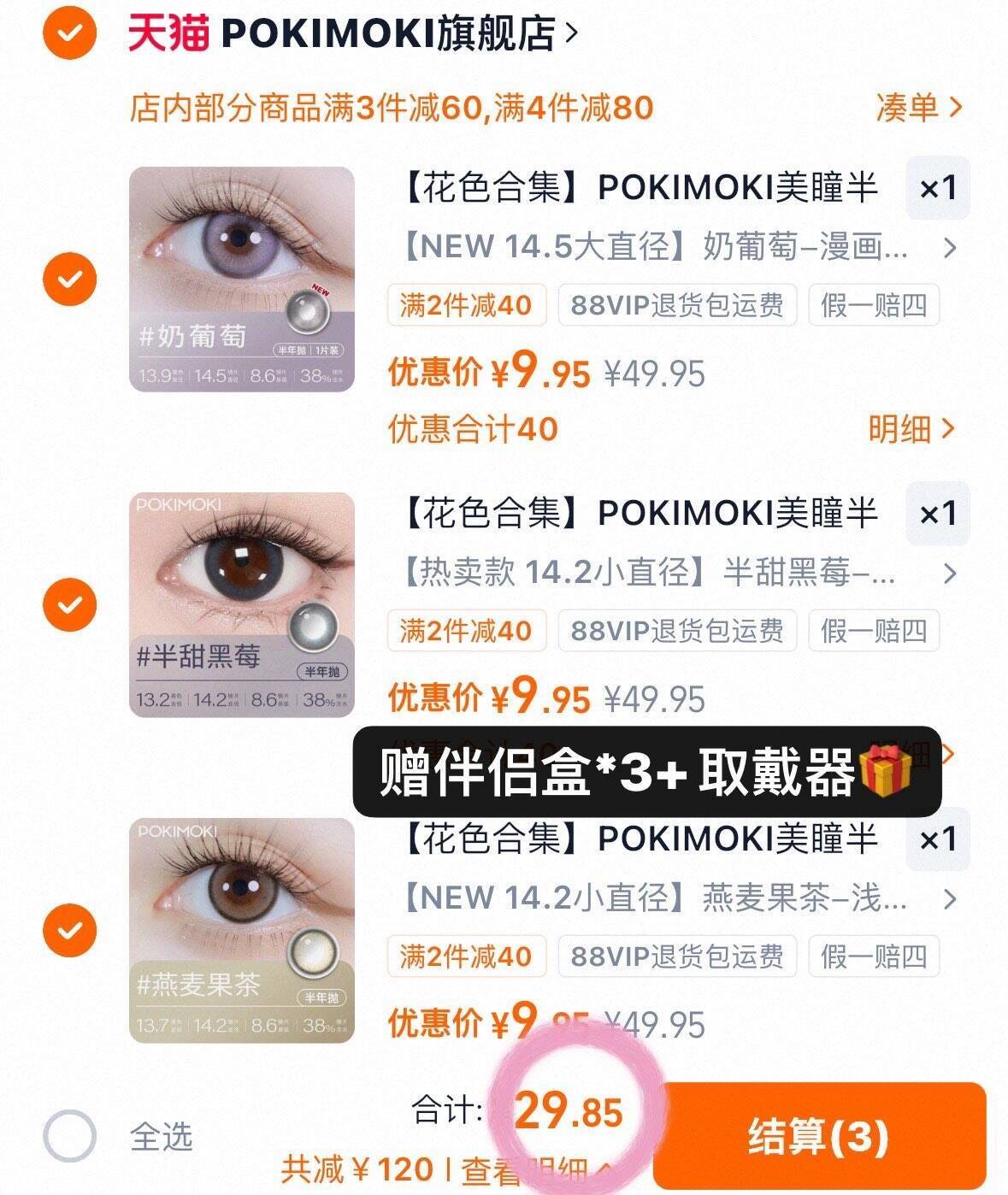The width and height of the screenshot is (1008, 1195).
Task: Open the 奶葡萄 SKU options via chevron
Action: (x=949, y=248)
